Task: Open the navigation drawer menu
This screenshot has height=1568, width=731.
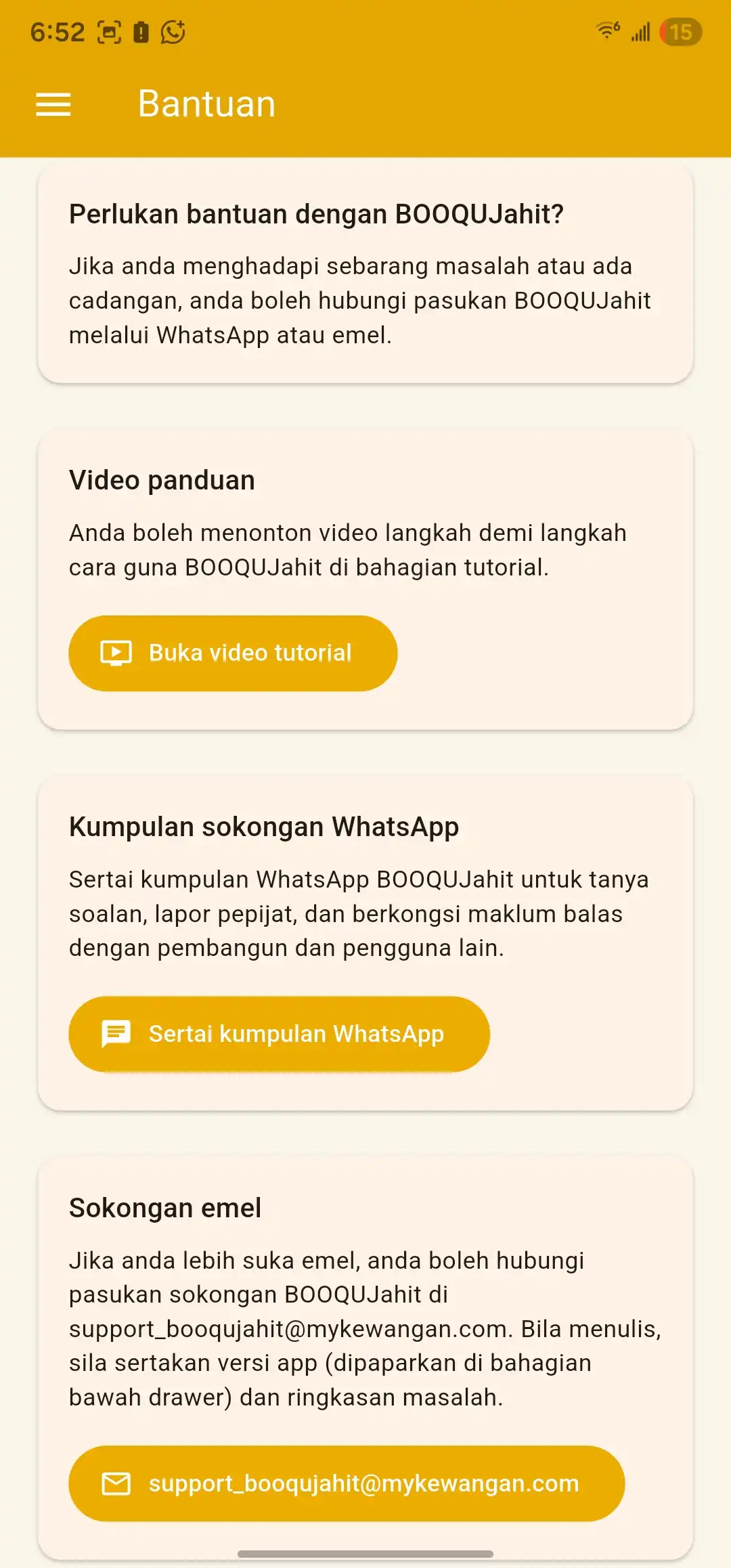Action: click(x=53, y=104)
